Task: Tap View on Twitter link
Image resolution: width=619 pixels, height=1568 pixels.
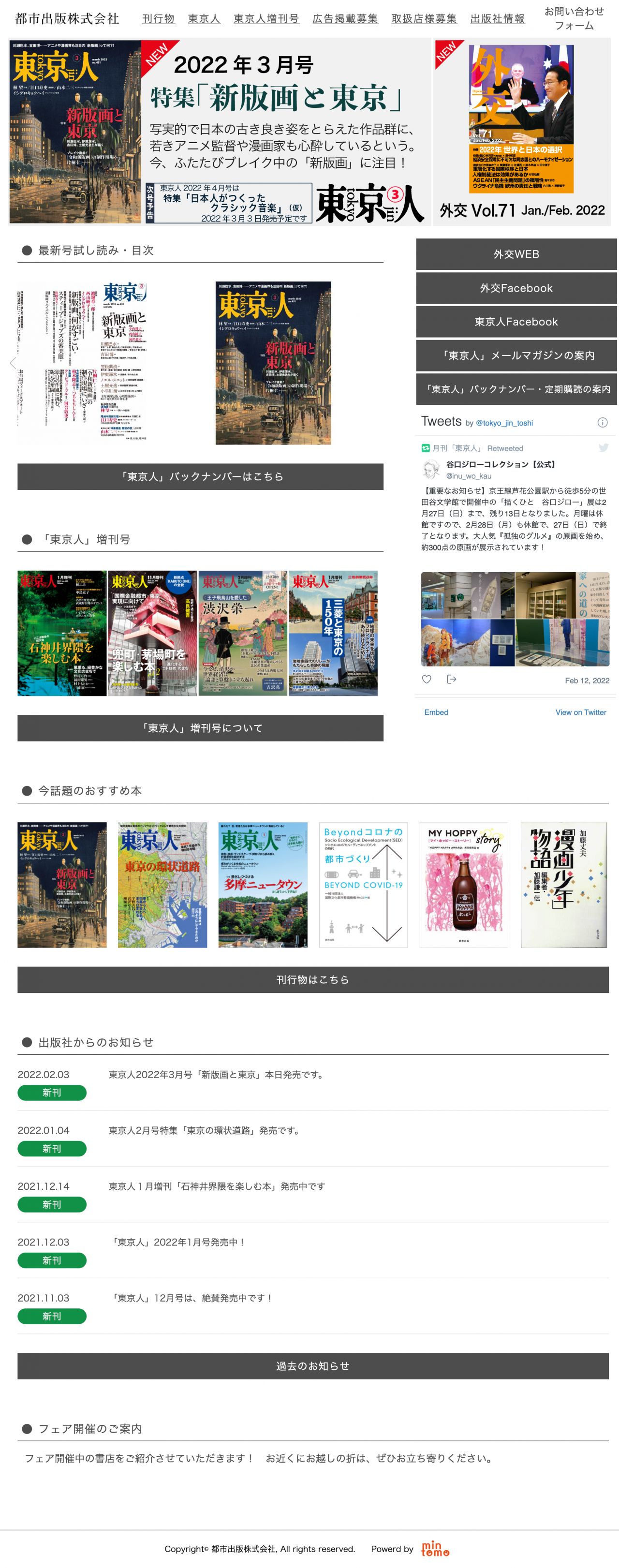Action: click(x=580, y=712)
